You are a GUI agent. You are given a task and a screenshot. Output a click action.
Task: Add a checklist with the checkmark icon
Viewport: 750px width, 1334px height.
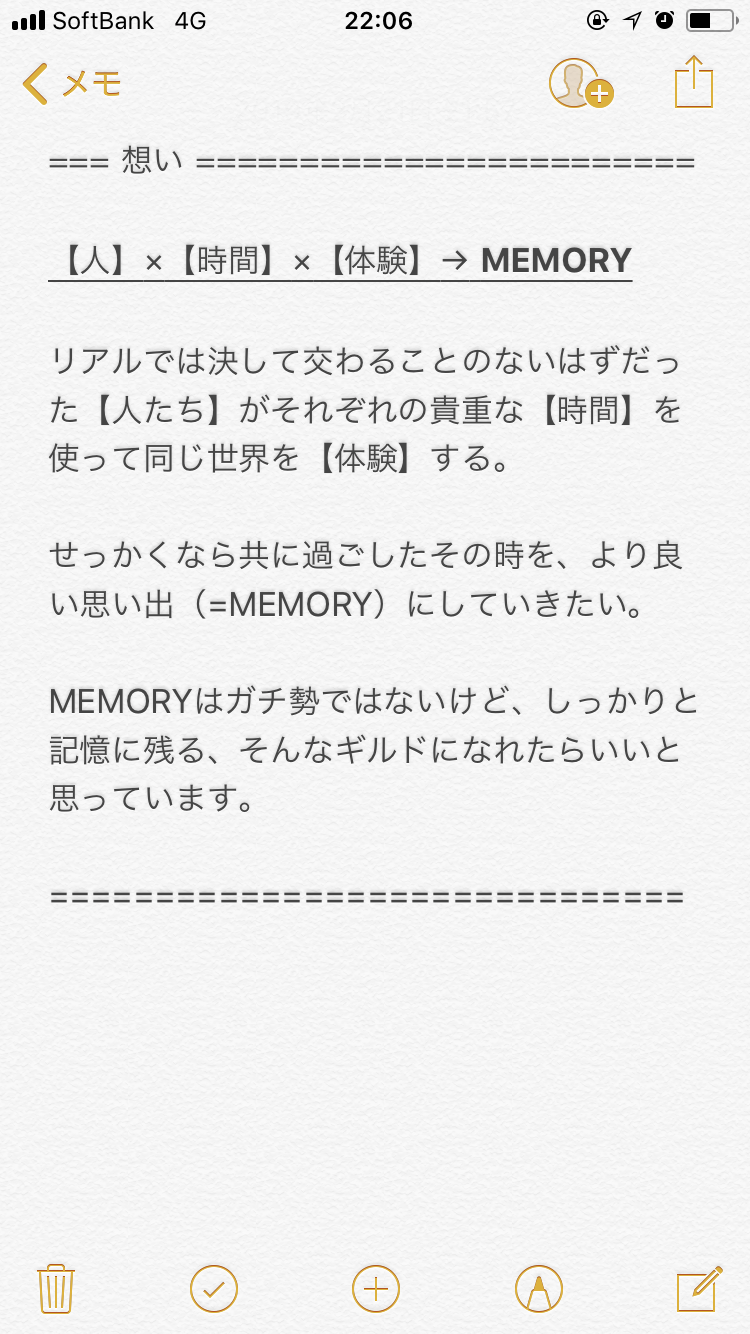(214, 1287)
